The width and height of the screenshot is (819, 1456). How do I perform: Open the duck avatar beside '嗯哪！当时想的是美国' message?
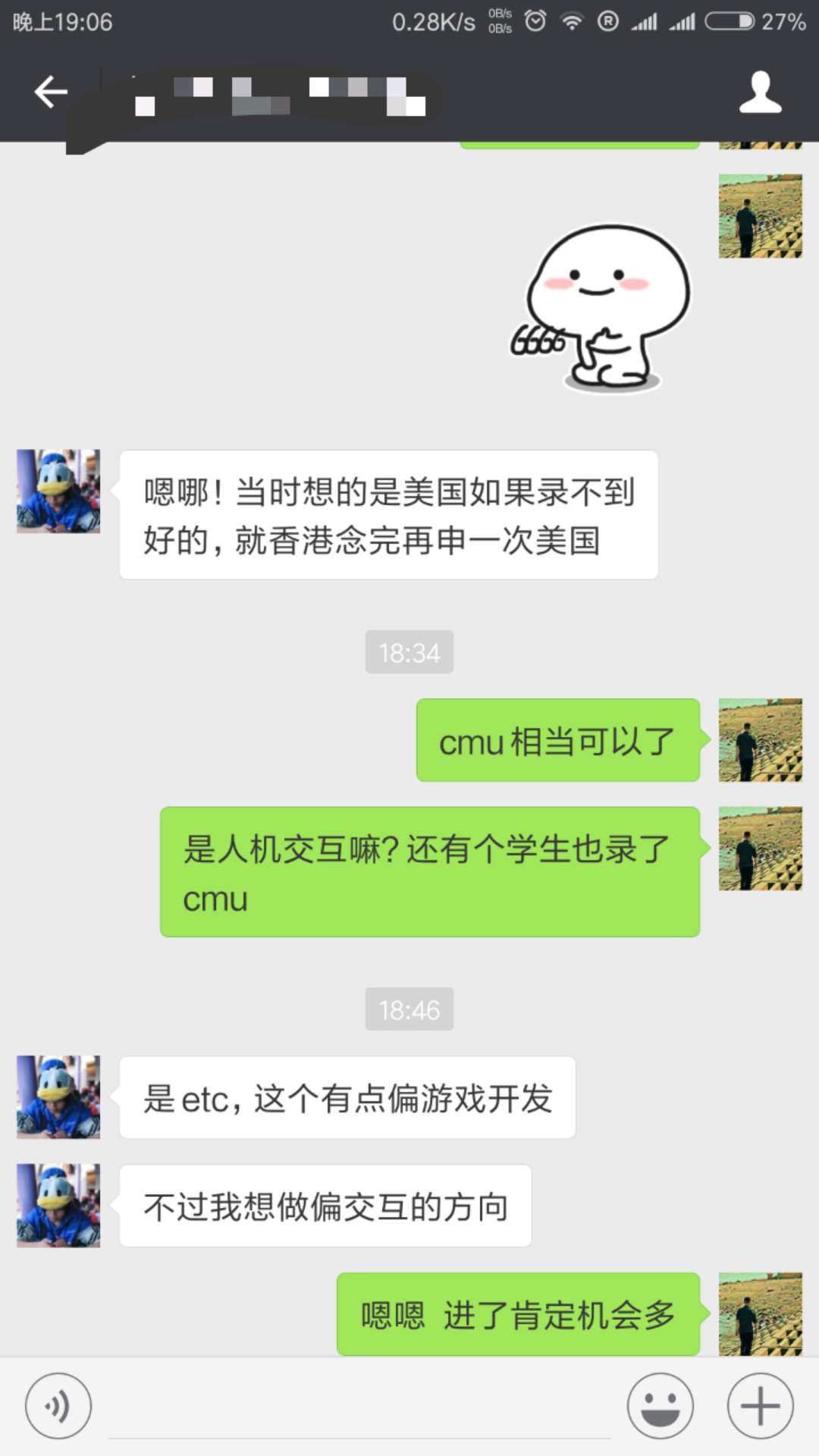click(58, 491)
